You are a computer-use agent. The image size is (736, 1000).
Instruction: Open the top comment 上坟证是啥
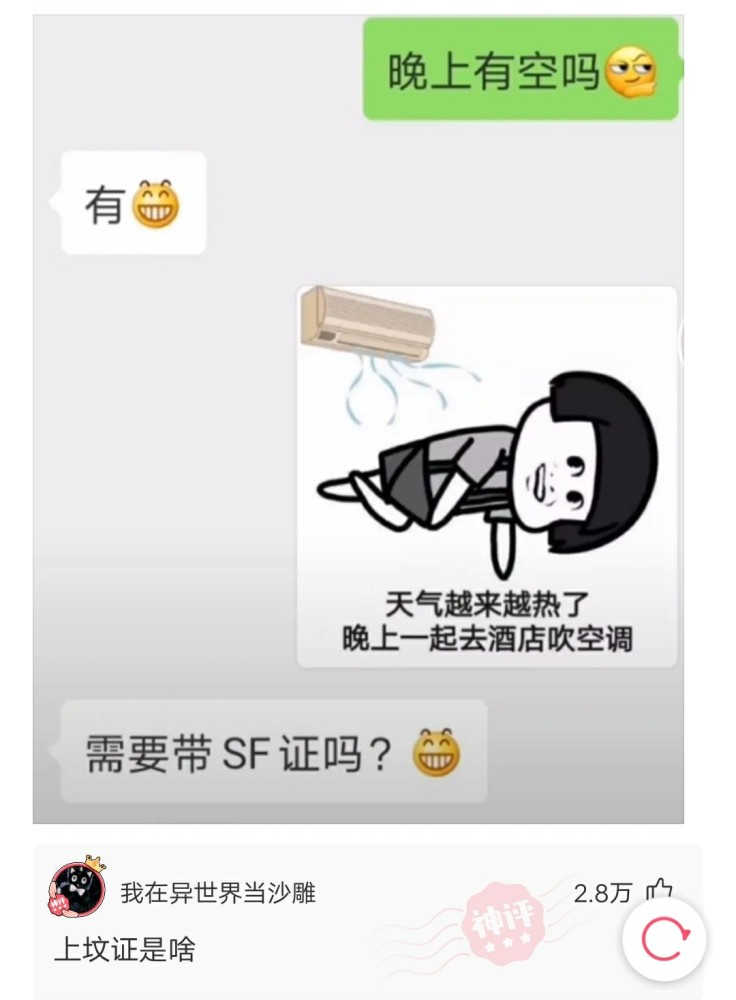point(125,949)
